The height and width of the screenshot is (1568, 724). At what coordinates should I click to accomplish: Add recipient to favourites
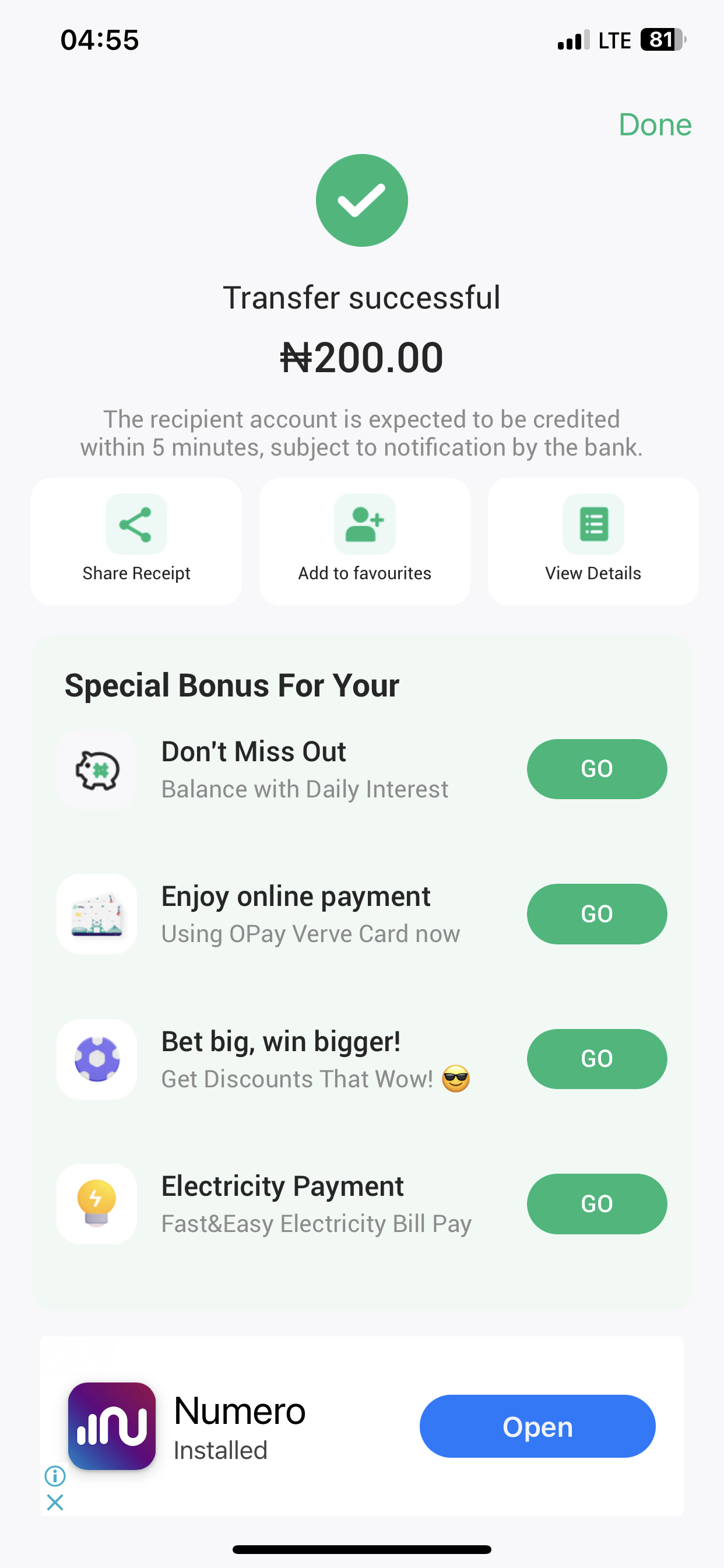click(x=364, y=541)
